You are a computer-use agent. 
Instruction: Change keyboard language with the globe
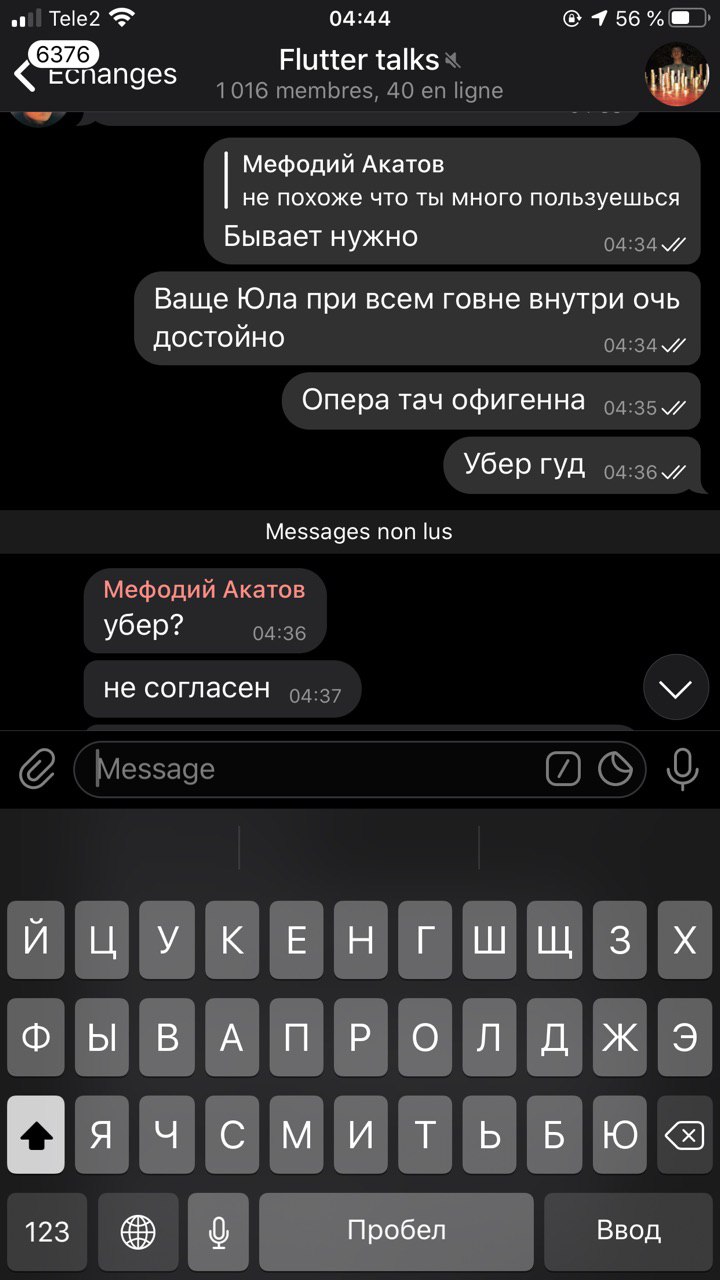138,1231
